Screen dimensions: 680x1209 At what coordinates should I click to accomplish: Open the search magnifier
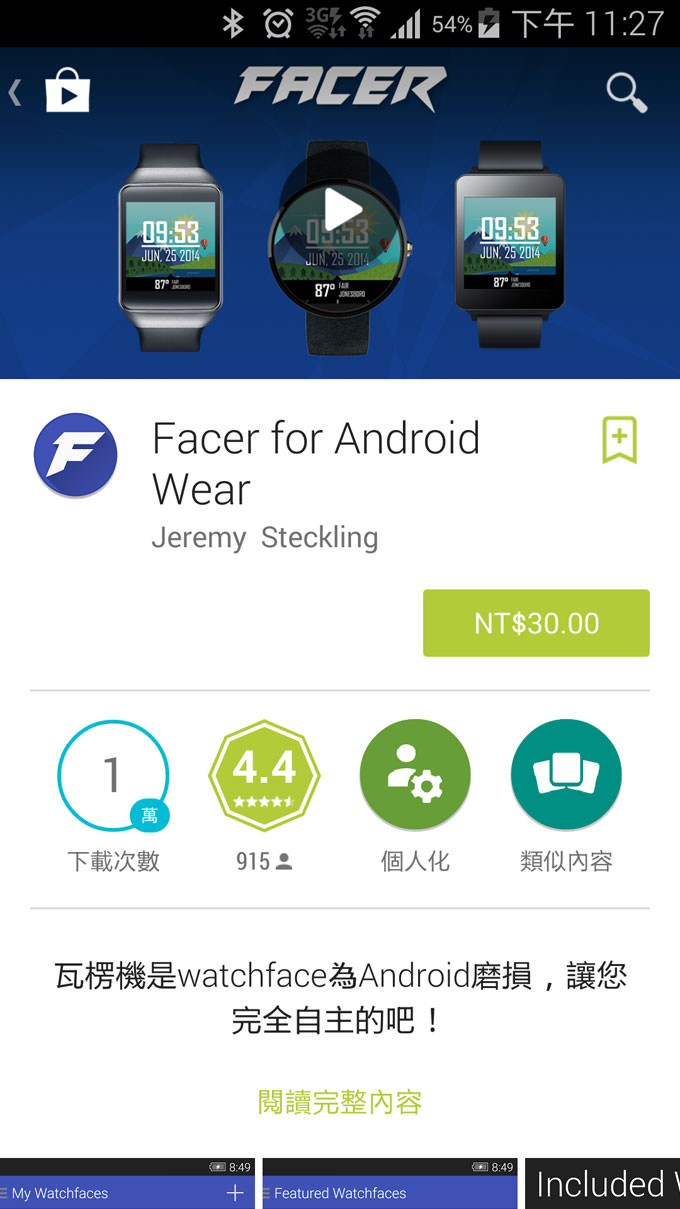(626, 92)
